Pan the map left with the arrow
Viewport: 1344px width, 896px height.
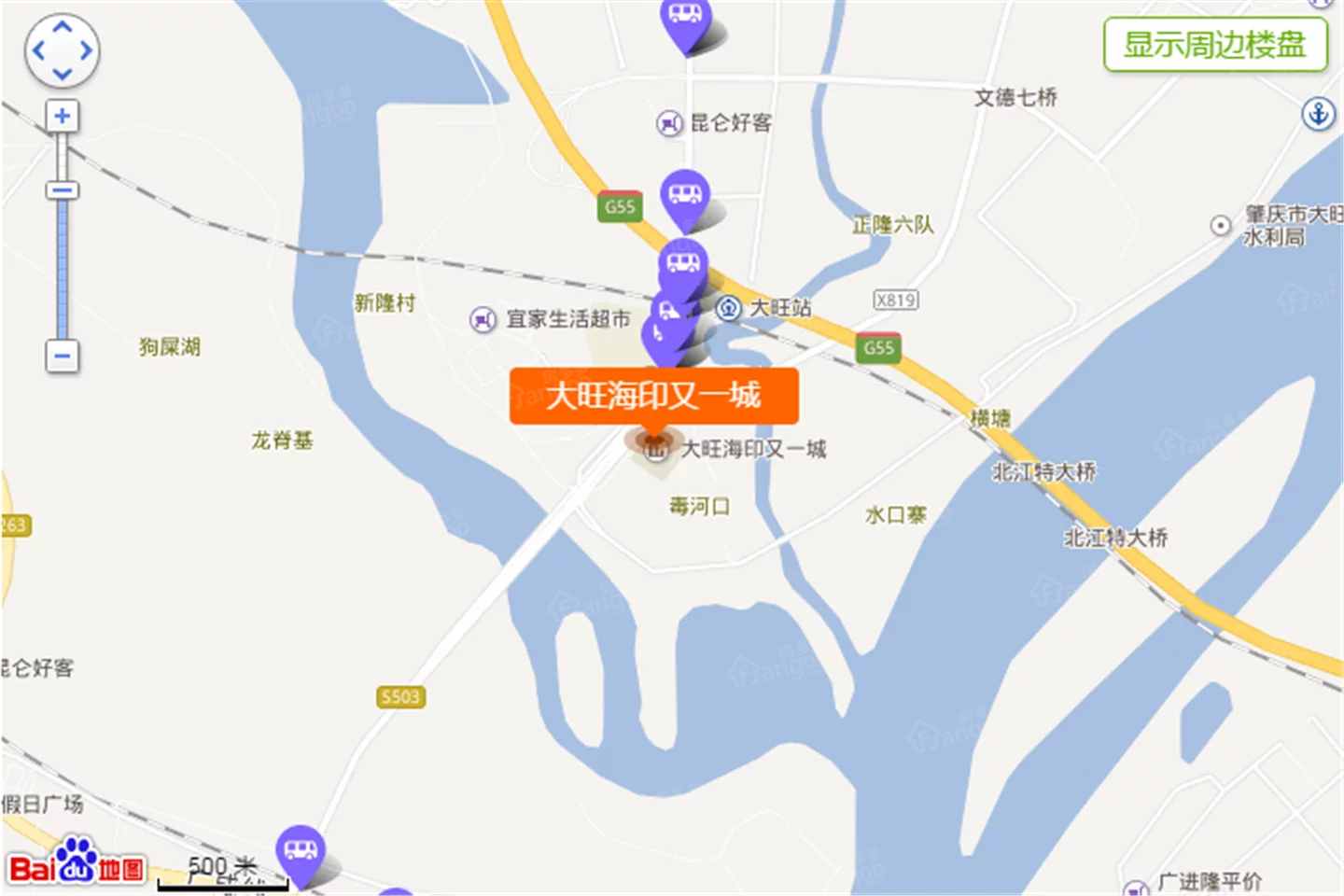[38, 50]
